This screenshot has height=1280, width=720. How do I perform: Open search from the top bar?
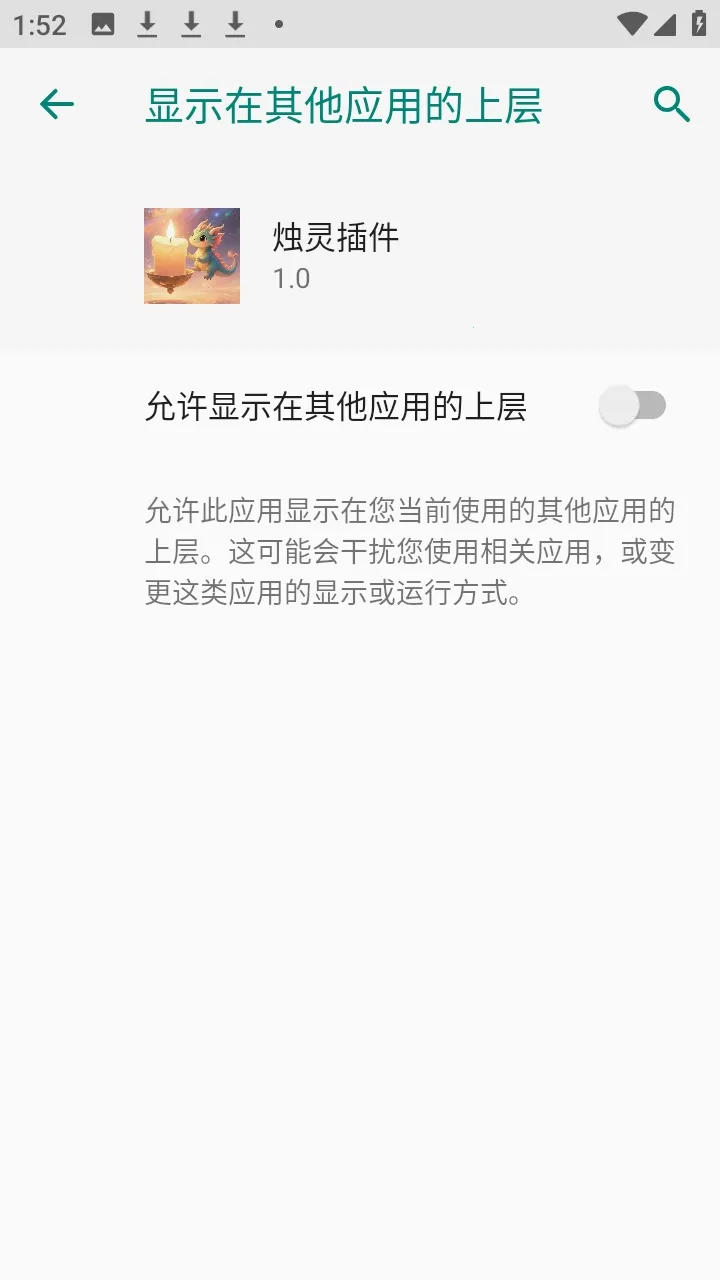tap(670, 103)
